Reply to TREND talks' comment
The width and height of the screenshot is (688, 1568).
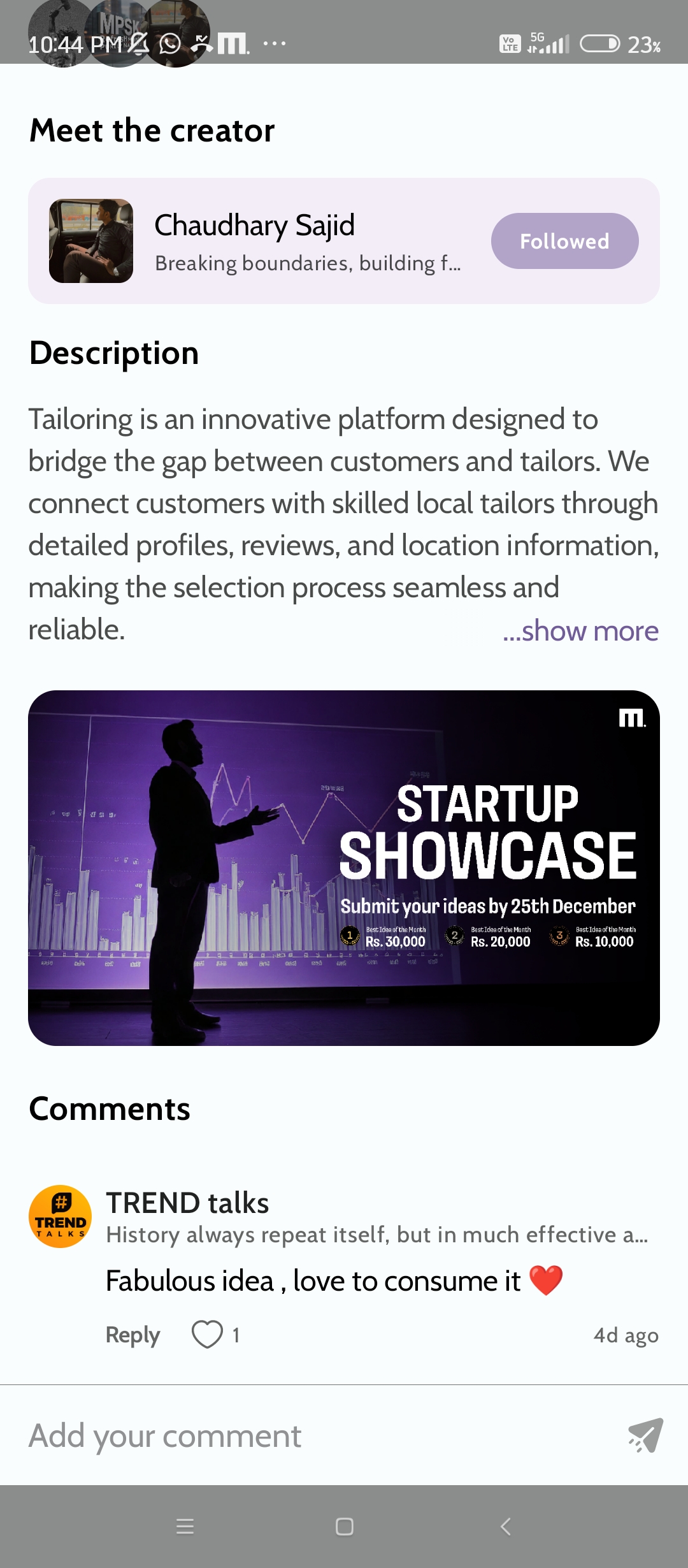[x=133, y=1334]
